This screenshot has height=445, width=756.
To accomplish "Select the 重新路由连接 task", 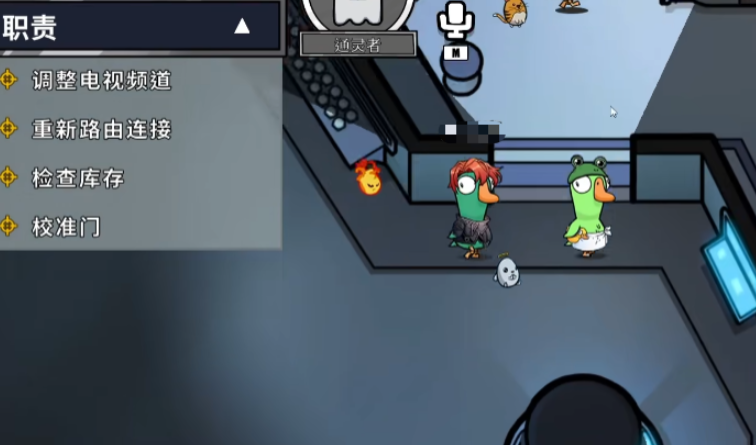I will coord(101,129).
